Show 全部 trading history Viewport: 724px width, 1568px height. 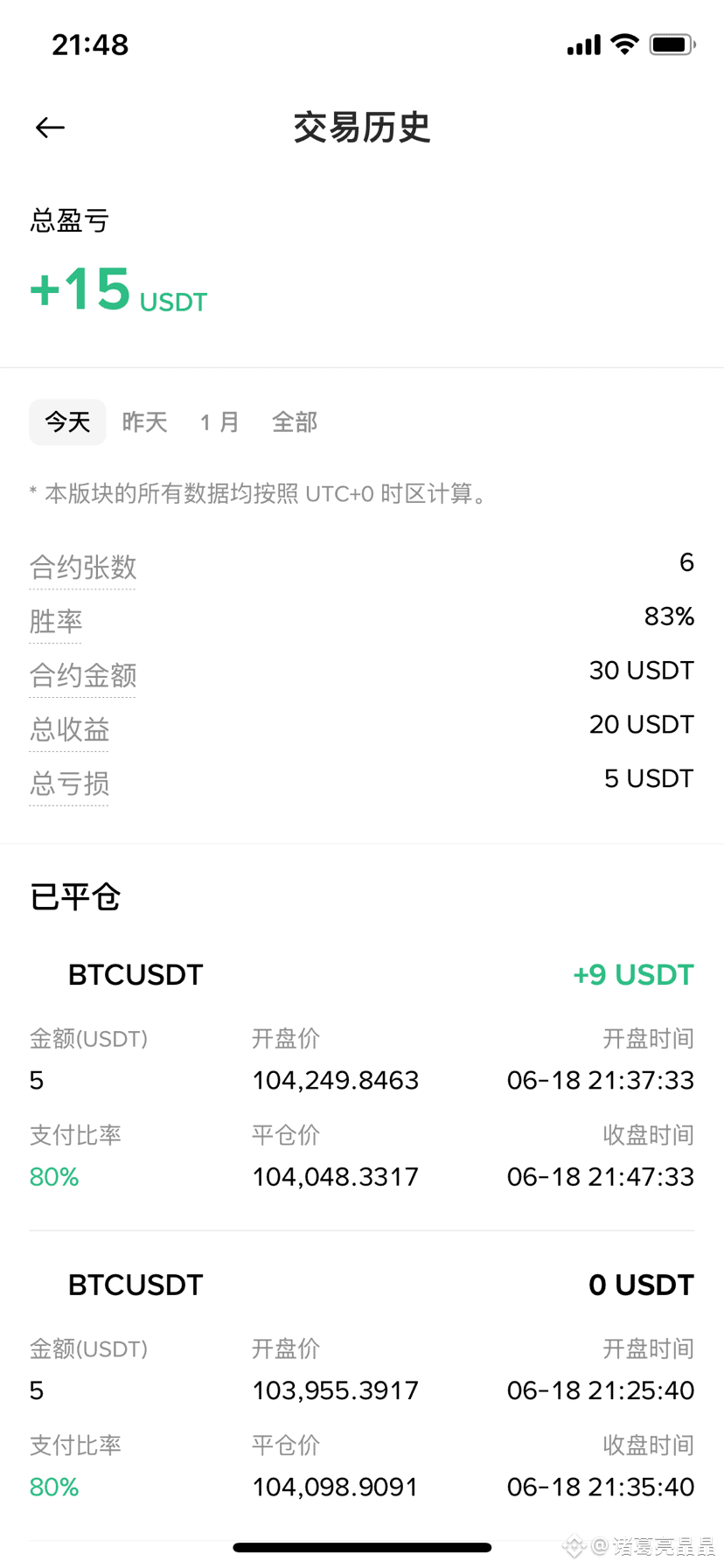point(295,422)
